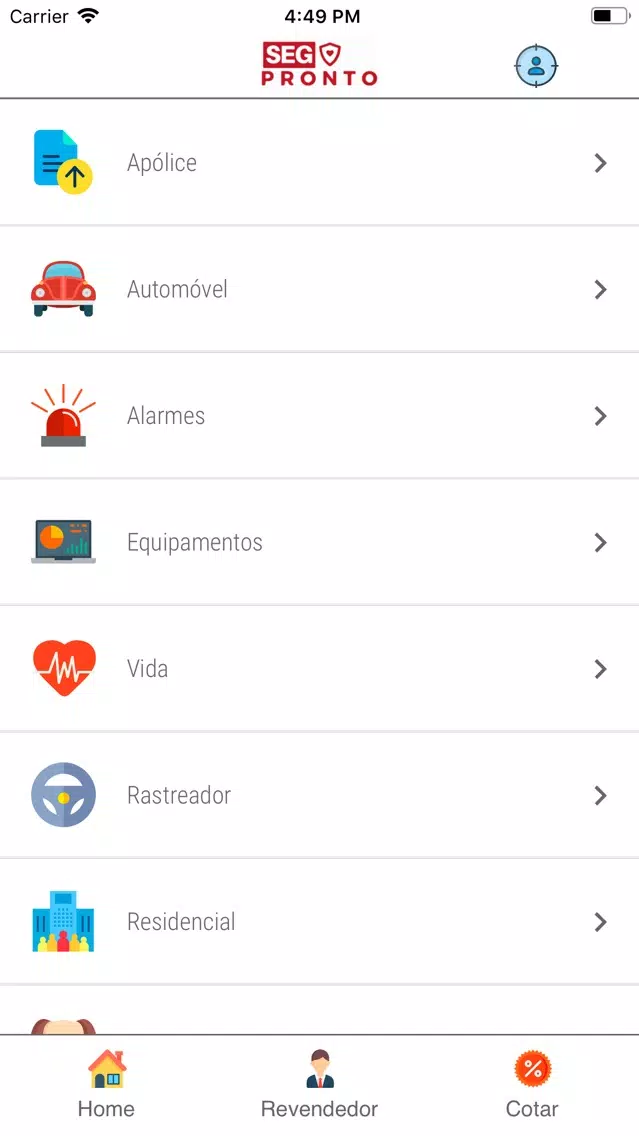Open the Vida insurance row

320,669
